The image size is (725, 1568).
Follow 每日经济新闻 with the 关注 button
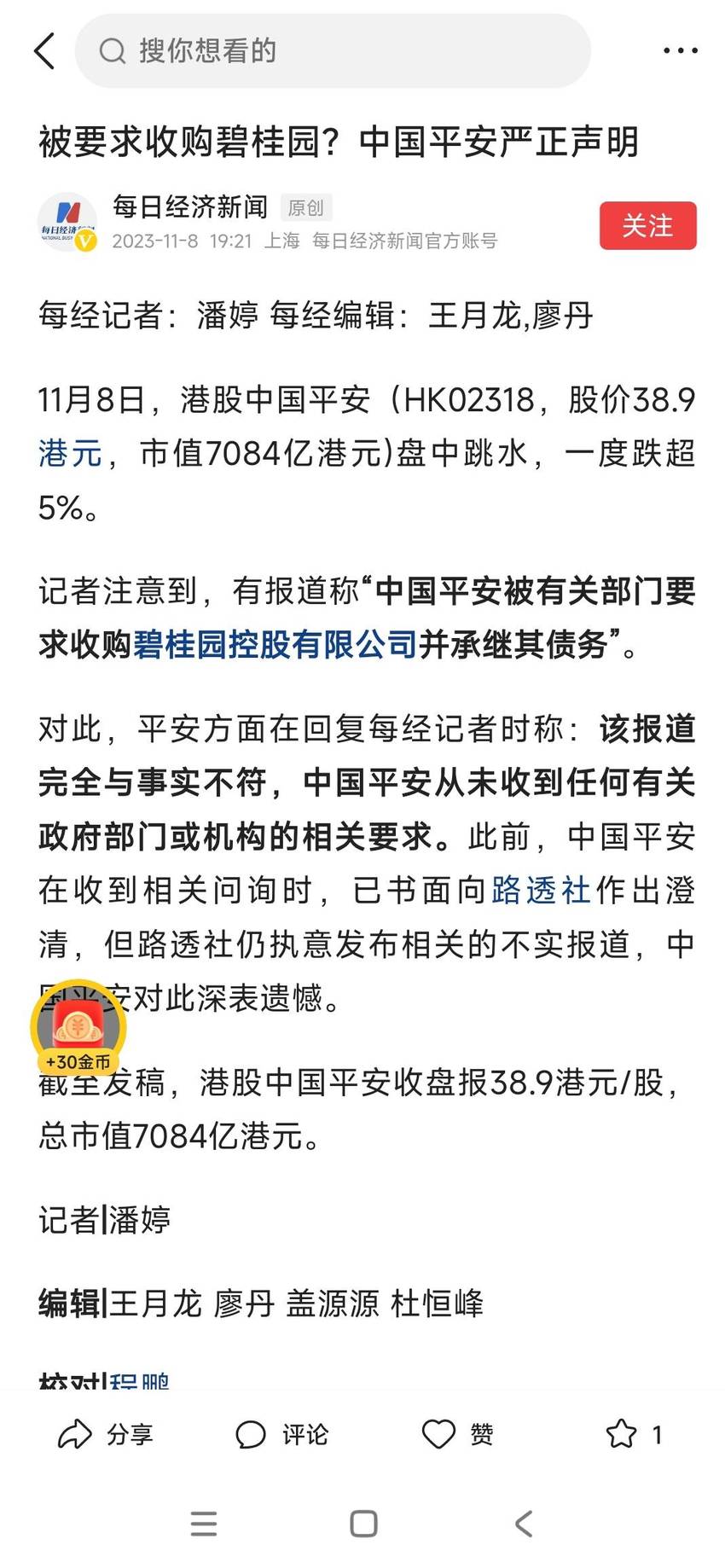(x=647, y=226)
